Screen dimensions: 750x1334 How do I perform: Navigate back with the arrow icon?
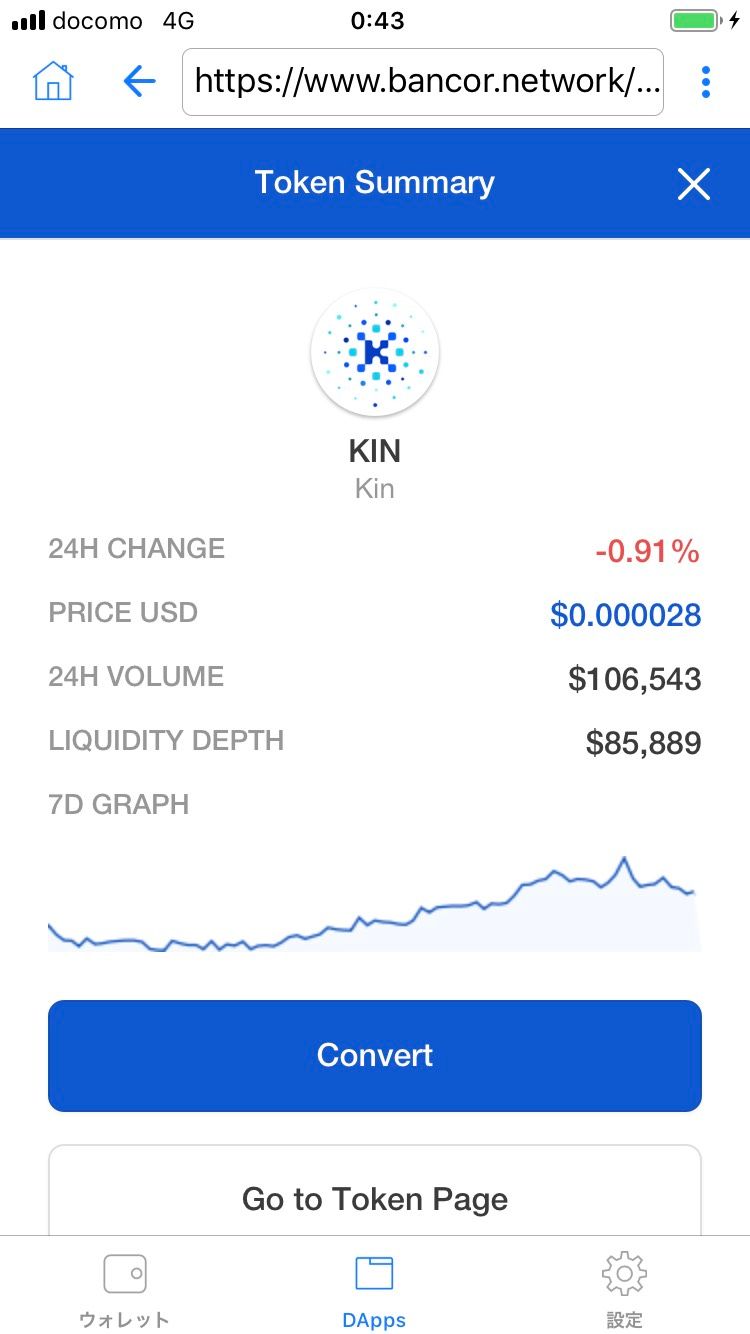[139, 81]
